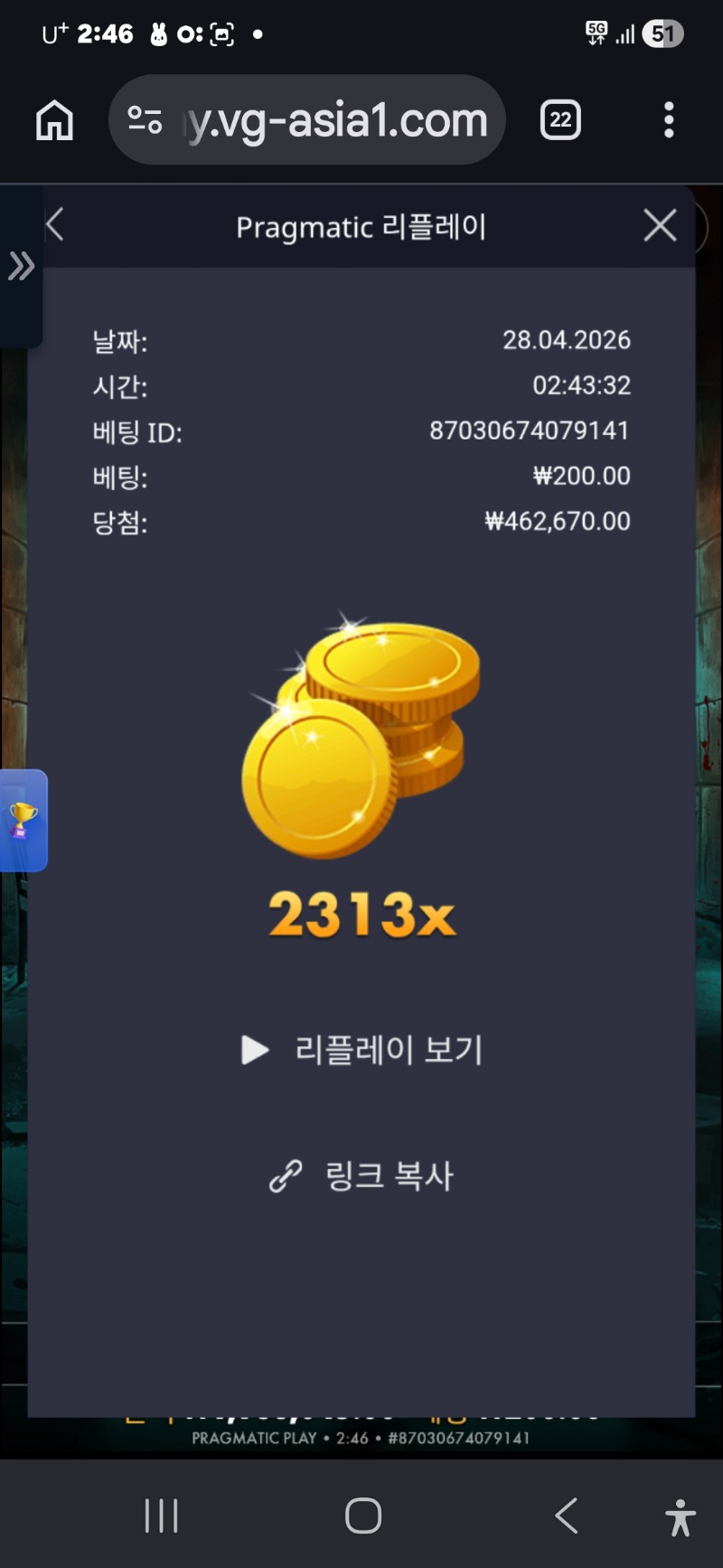Open the trophy widget on the left edge

23,820
